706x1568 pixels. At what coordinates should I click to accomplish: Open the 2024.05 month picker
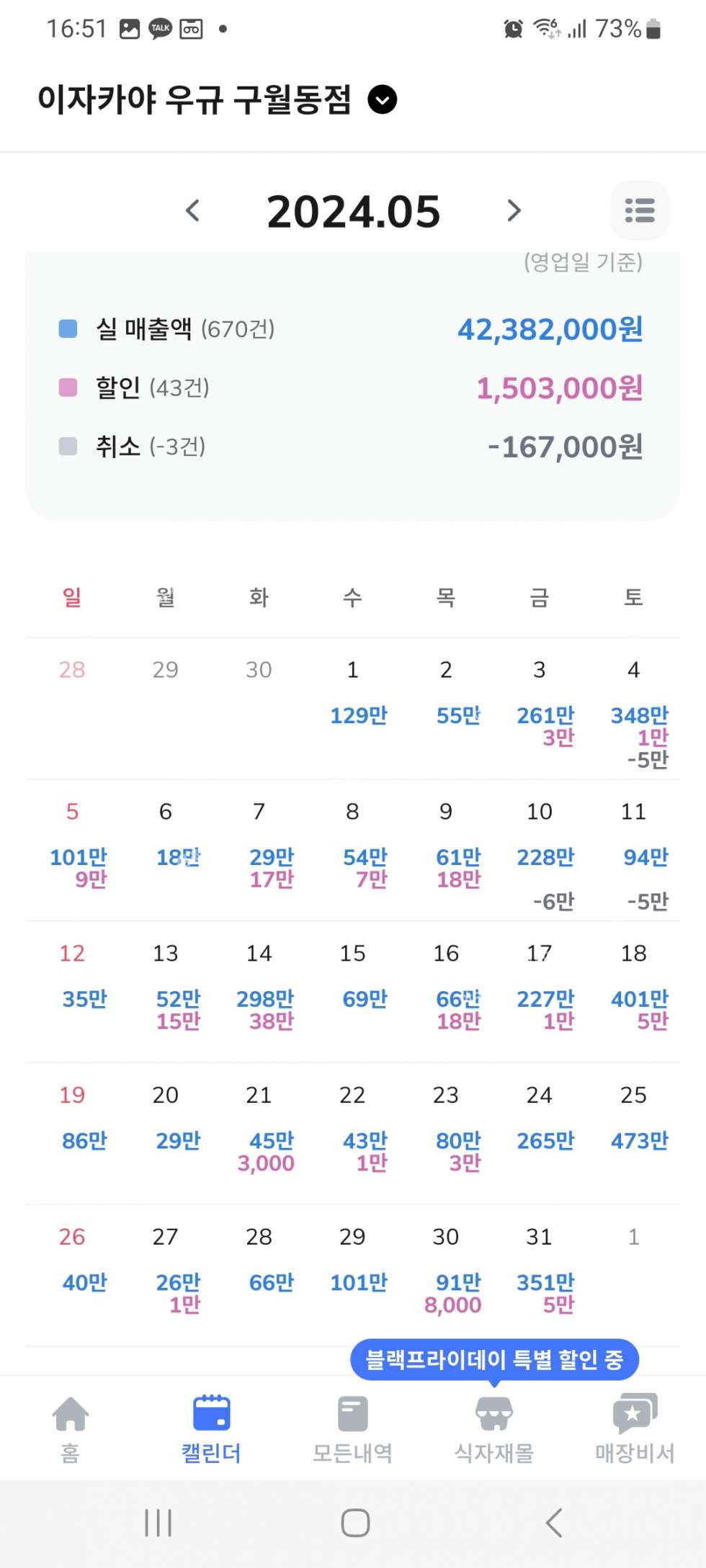click(353, 212)
